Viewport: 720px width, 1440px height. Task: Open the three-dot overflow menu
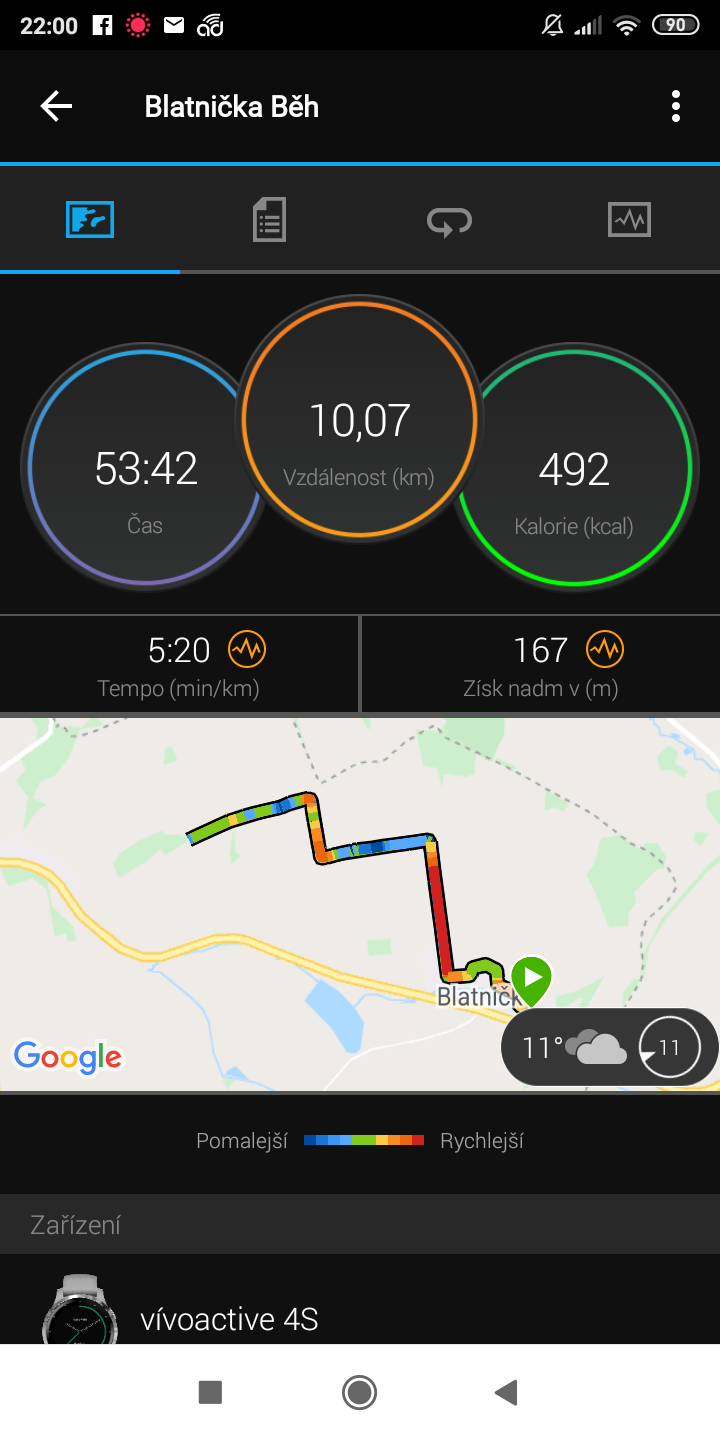point(676,106)
